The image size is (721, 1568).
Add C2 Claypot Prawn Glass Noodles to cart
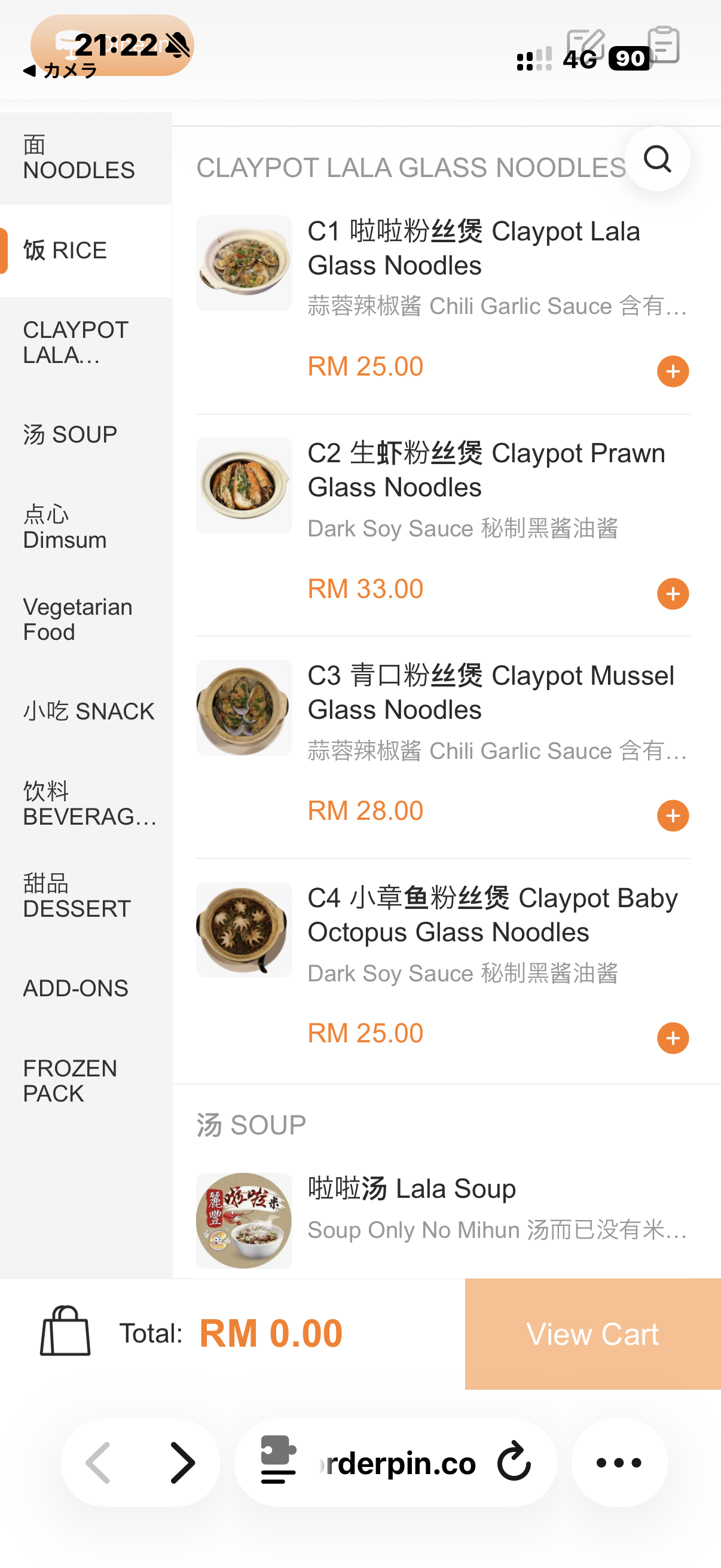[673, 593]
